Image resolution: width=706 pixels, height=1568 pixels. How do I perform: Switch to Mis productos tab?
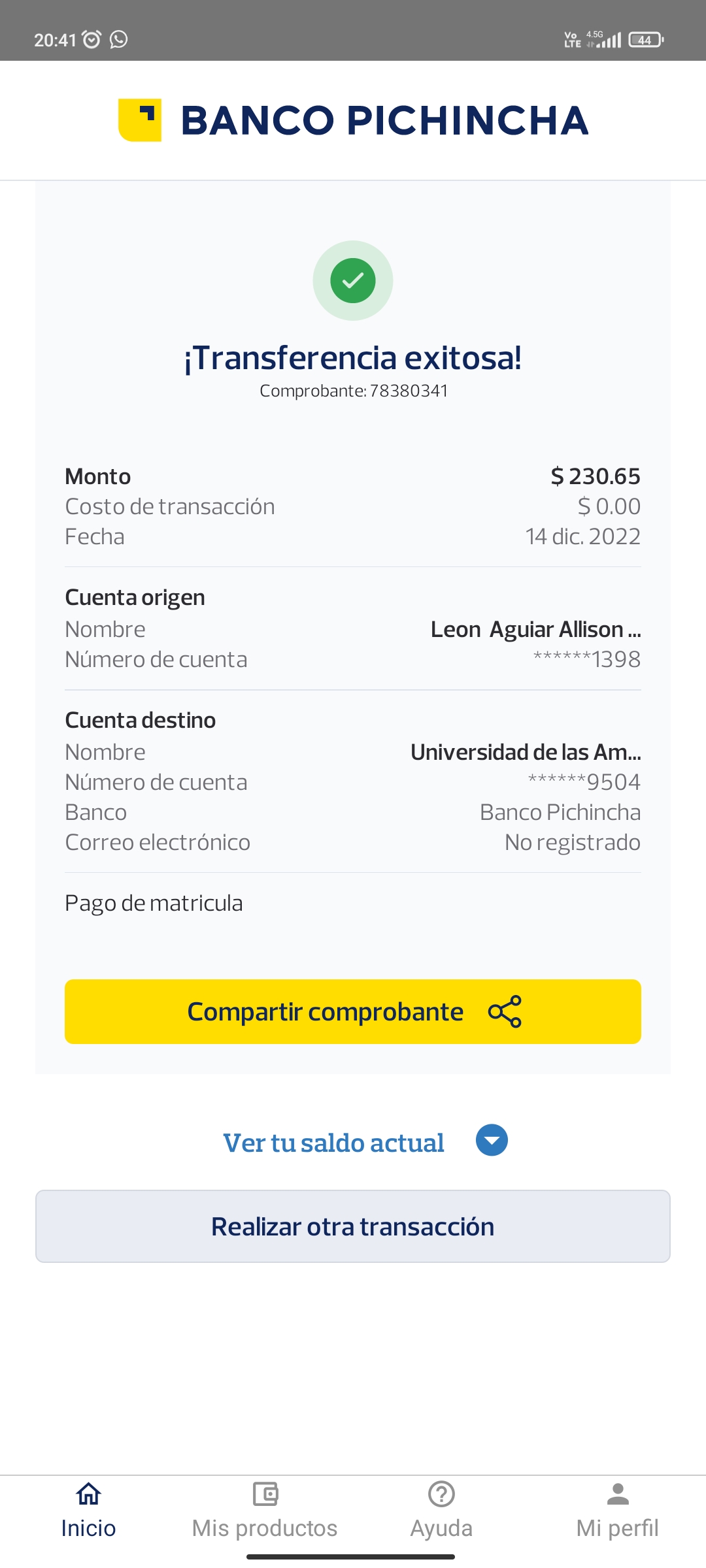point(265,1511)
